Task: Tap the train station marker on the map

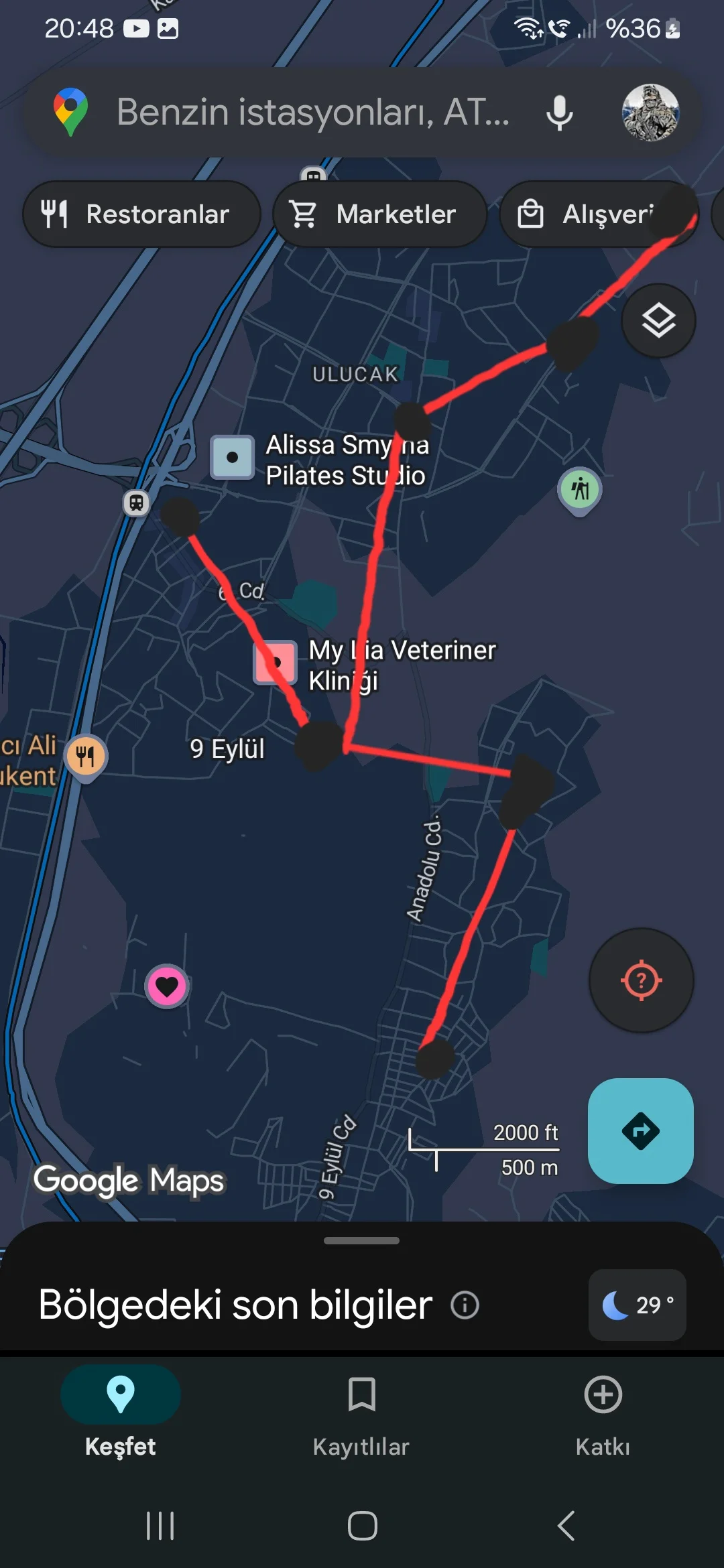Action: click(137, 505)
